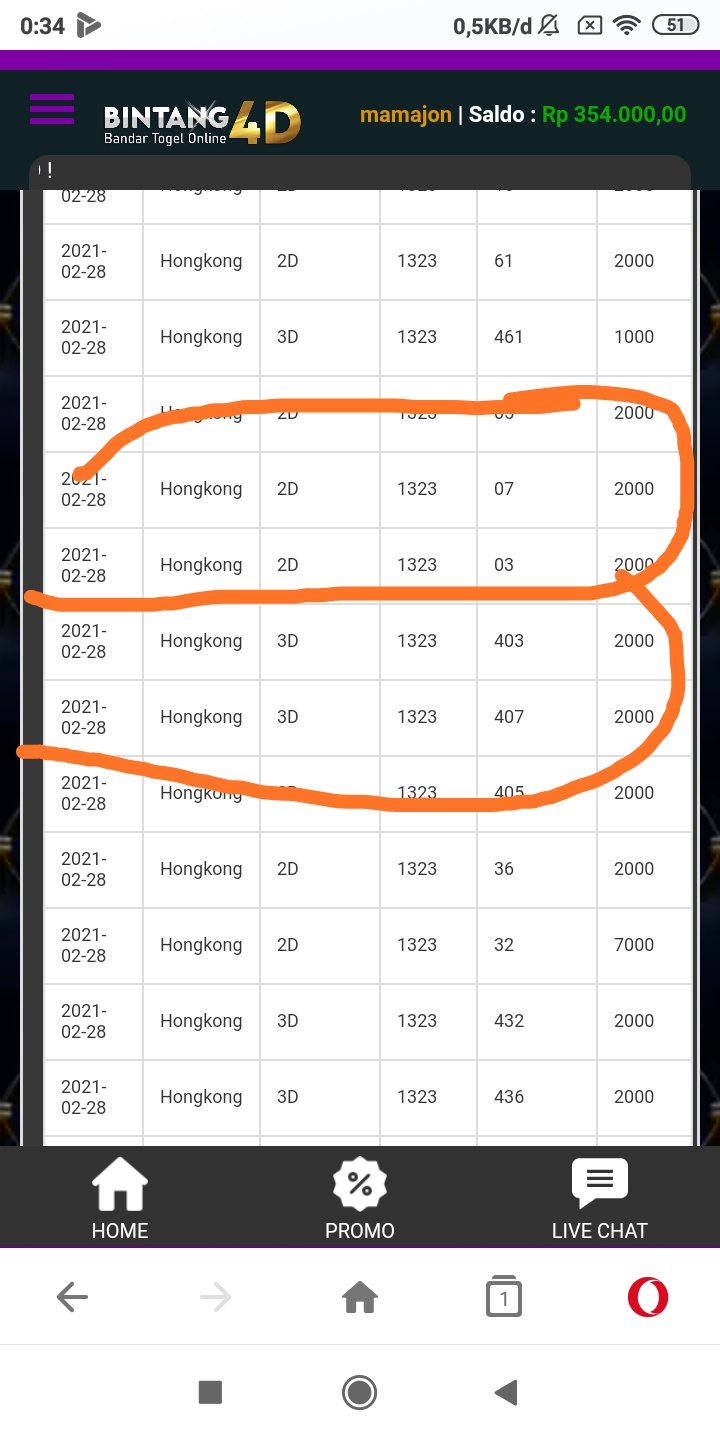Open the PROMO section
720x1440 pixels.
pyautogui.click(x=360, y=1198)
